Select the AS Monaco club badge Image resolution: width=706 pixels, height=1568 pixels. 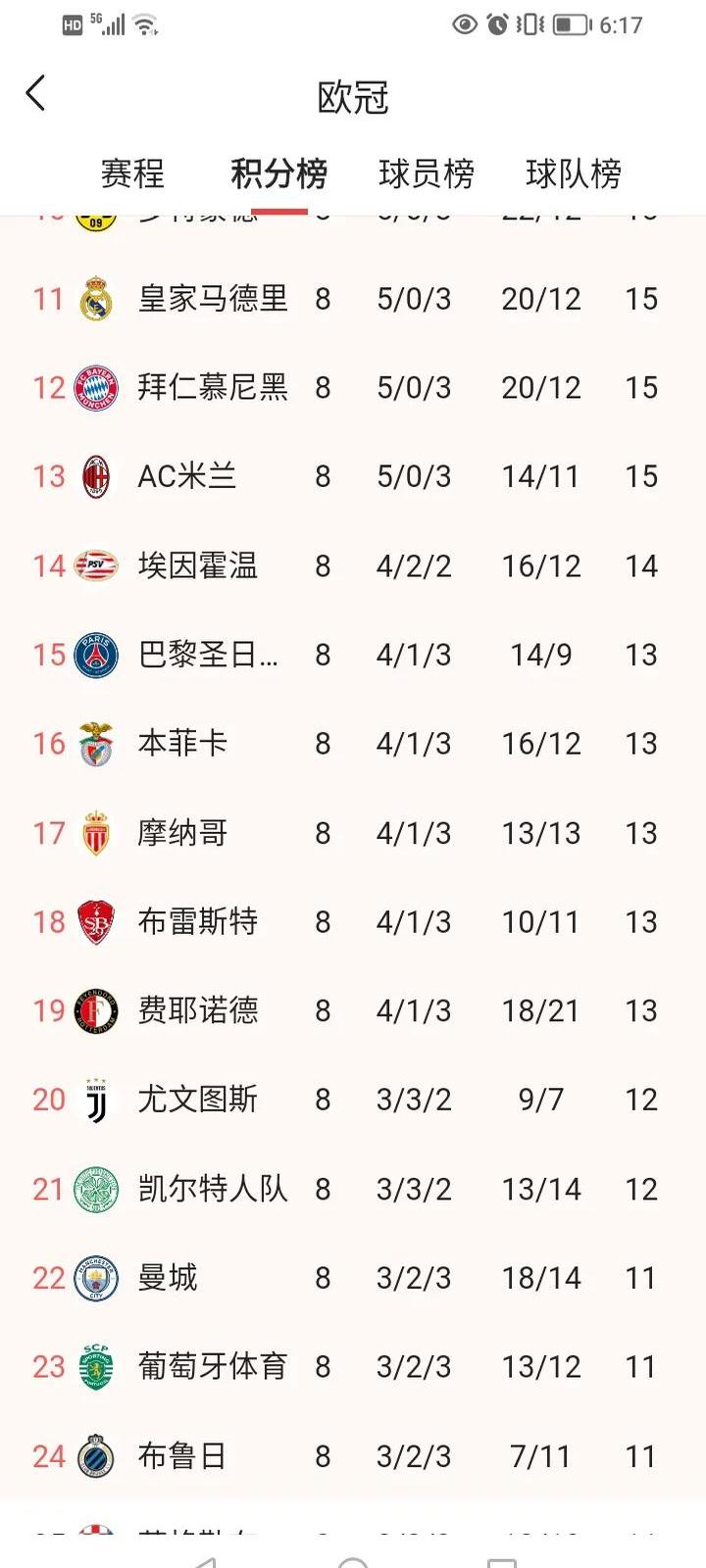click(95, 832)
